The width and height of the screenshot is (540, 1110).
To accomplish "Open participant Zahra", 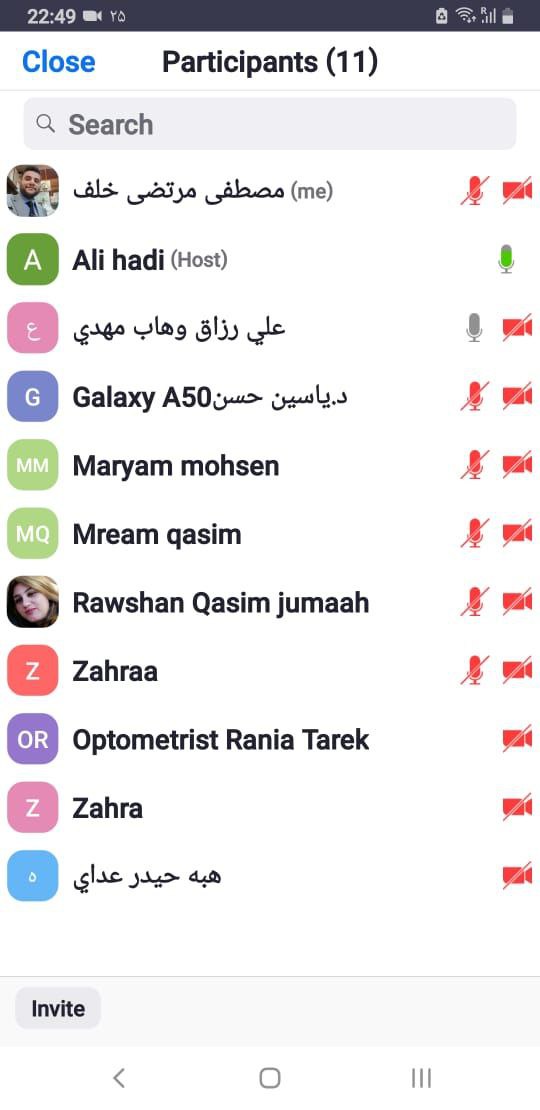I will pos(270,808).
